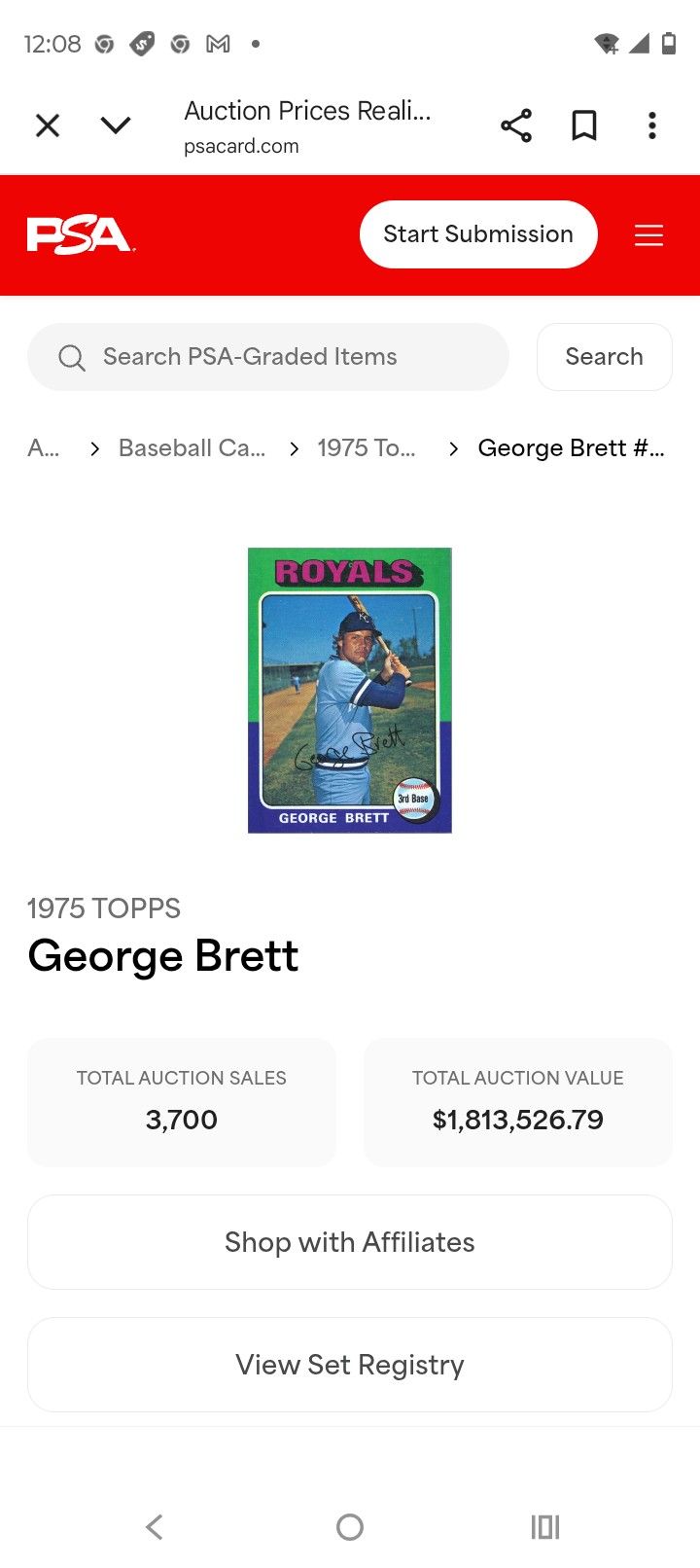Select the first truncated breadcrumb link
The width and height of the screenshot is (700, 1568).
[43, 447]
